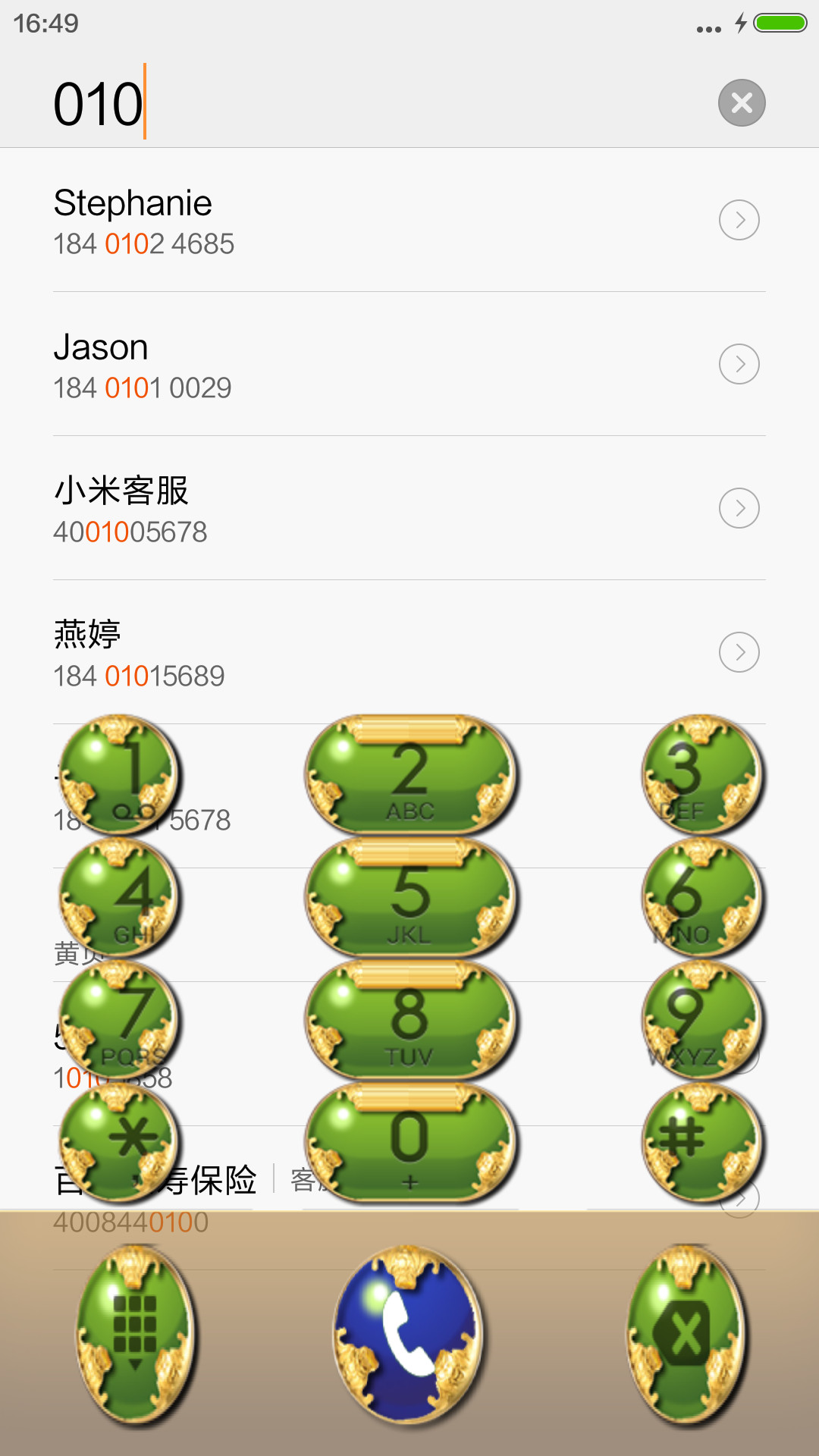Enter digit 9 WXYZ
This screenshot has height=1456, width=819.
[x=703, y=1021]
